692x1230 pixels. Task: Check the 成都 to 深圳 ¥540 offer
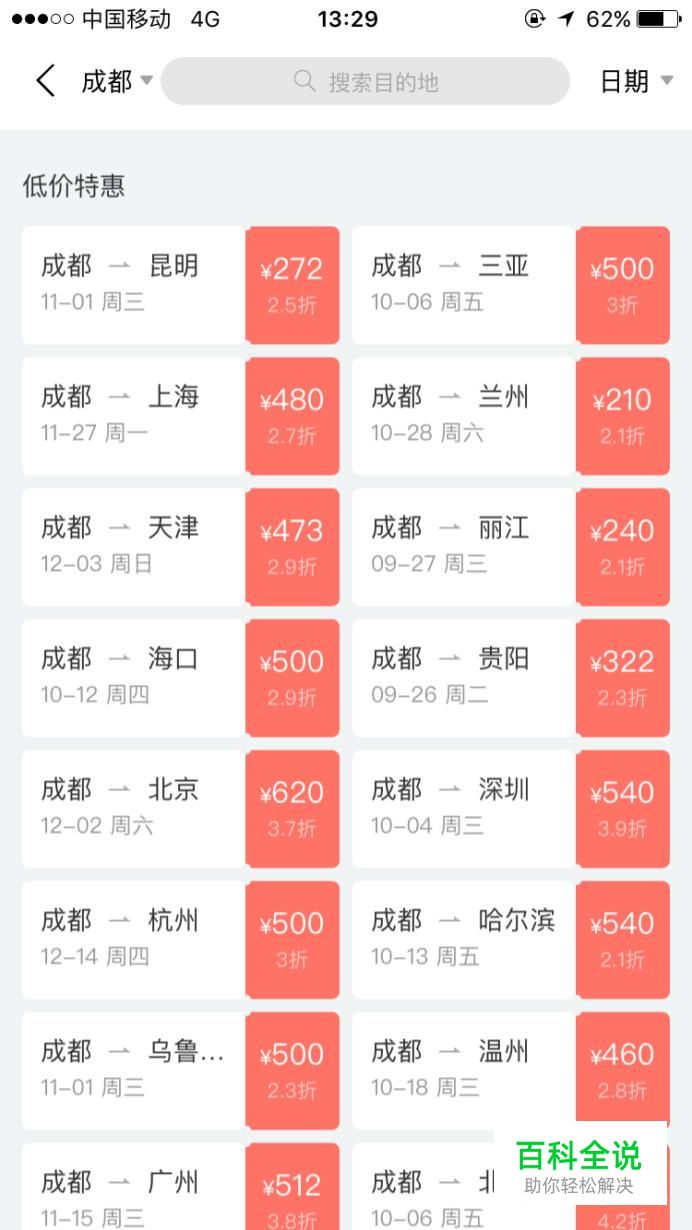tap(511, 809)
